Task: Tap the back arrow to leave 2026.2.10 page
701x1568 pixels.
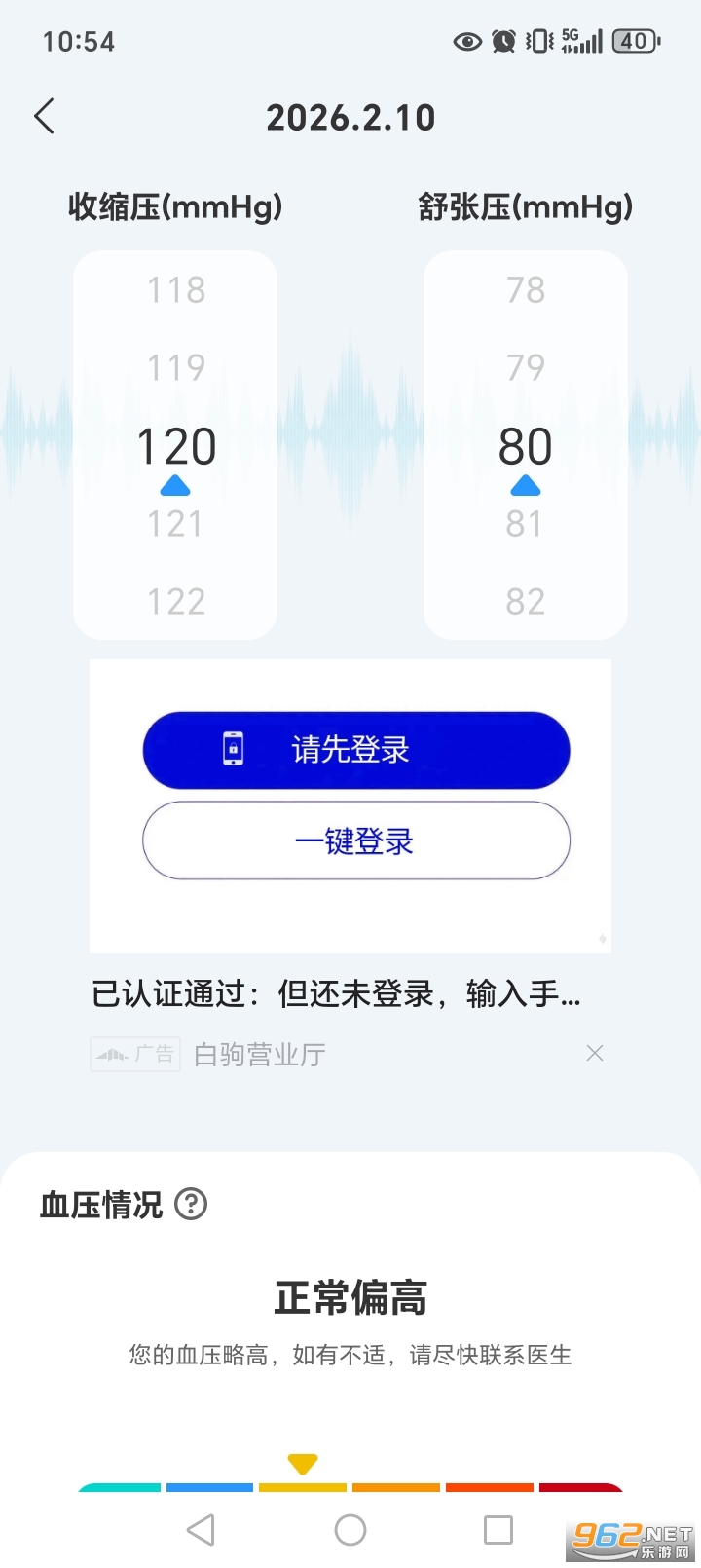Action: (44, 116)
